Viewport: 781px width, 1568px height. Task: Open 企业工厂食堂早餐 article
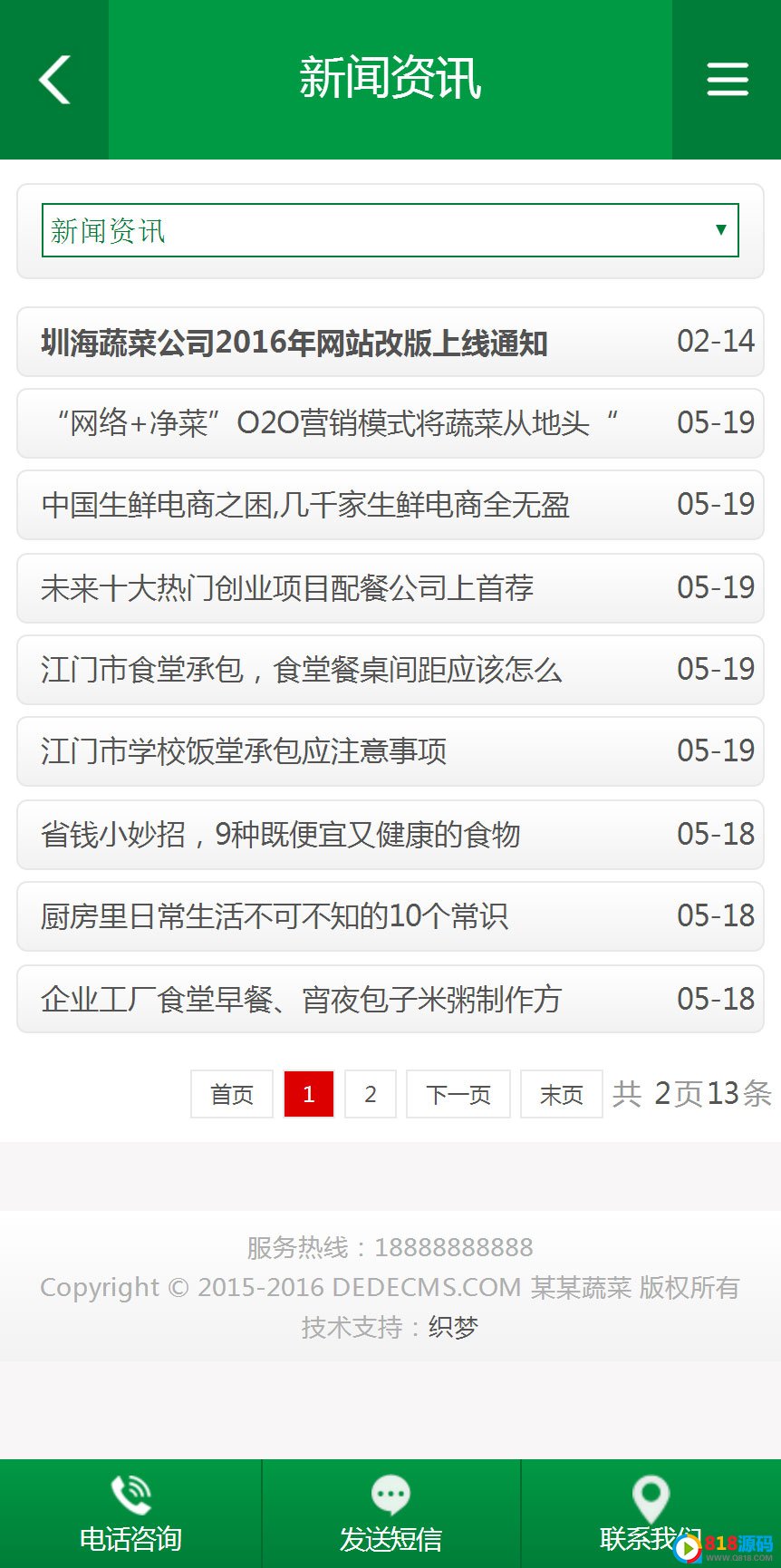[x=301, y=999]
